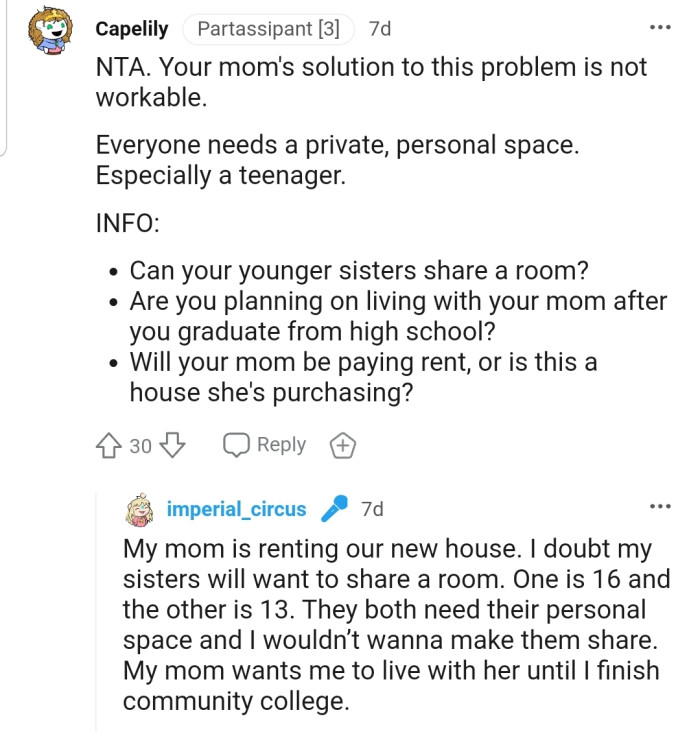The width and height of the screenshot is (700, 732).
Task: Open overflow menu on imperial_circus's reply
Action: [660, 509]
